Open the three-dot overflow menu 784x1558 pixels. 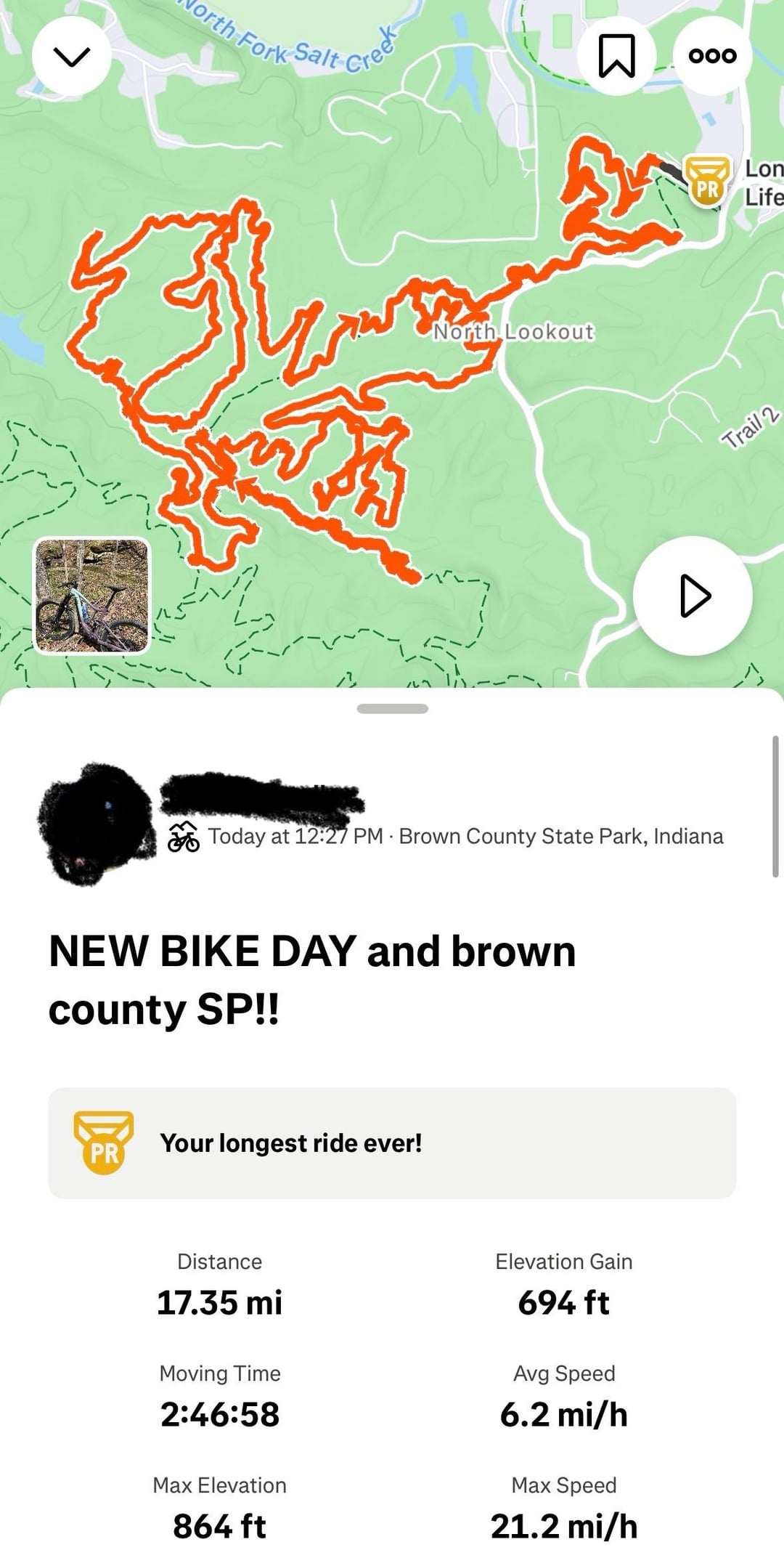[x=712, y=56]
